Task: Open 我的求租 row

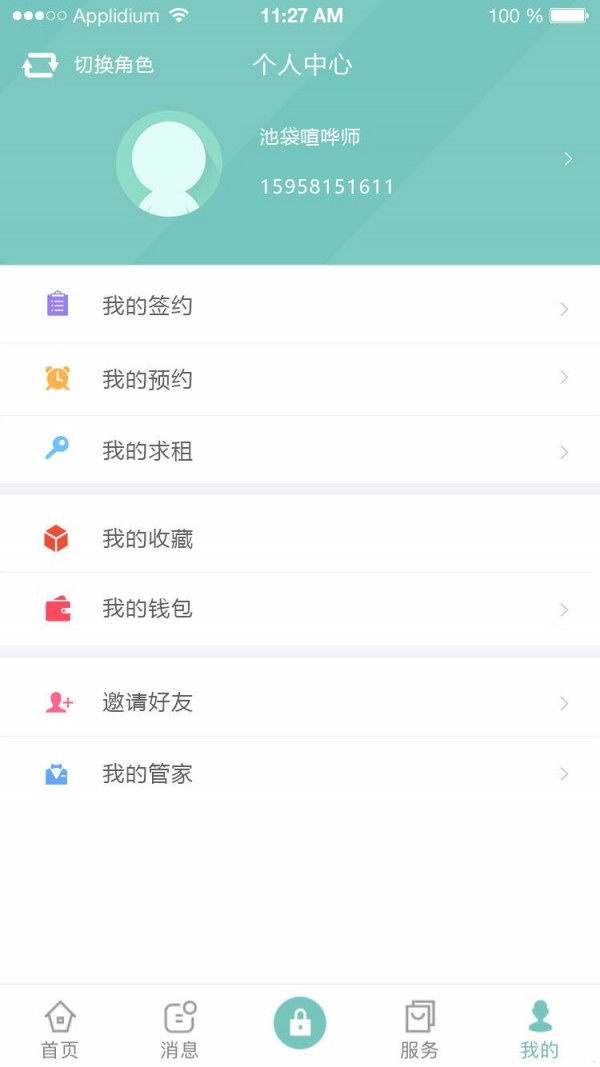Action: pyautogui.click(x=300, y=451)
